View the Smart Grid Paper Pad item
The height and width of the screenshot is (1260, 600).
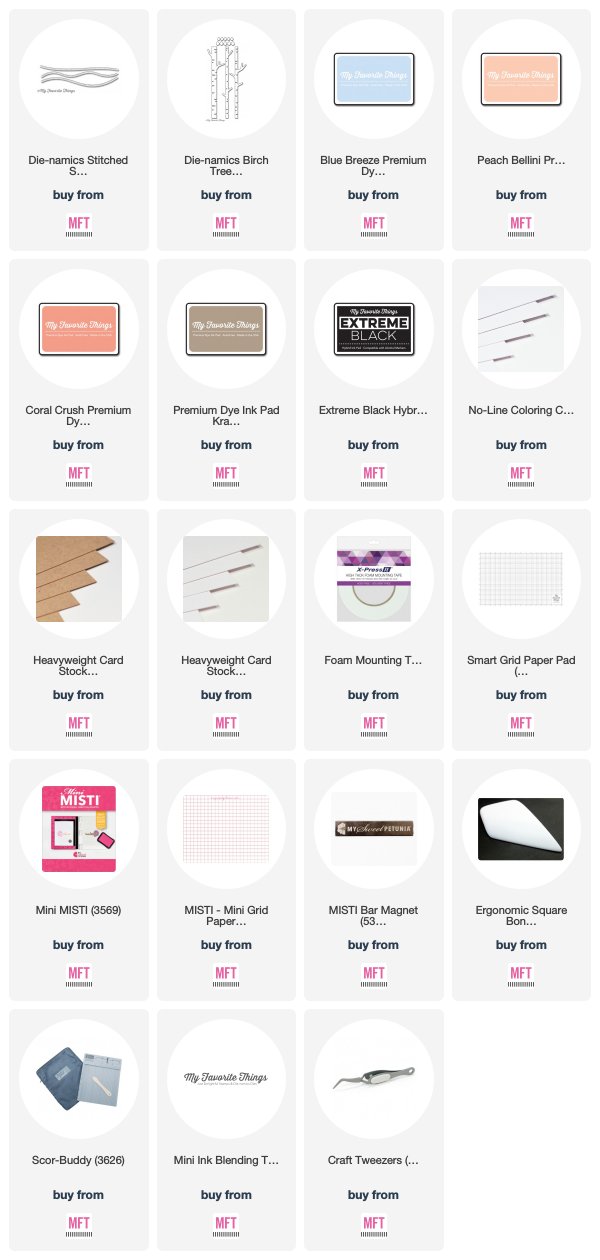[x=521, y=630]
